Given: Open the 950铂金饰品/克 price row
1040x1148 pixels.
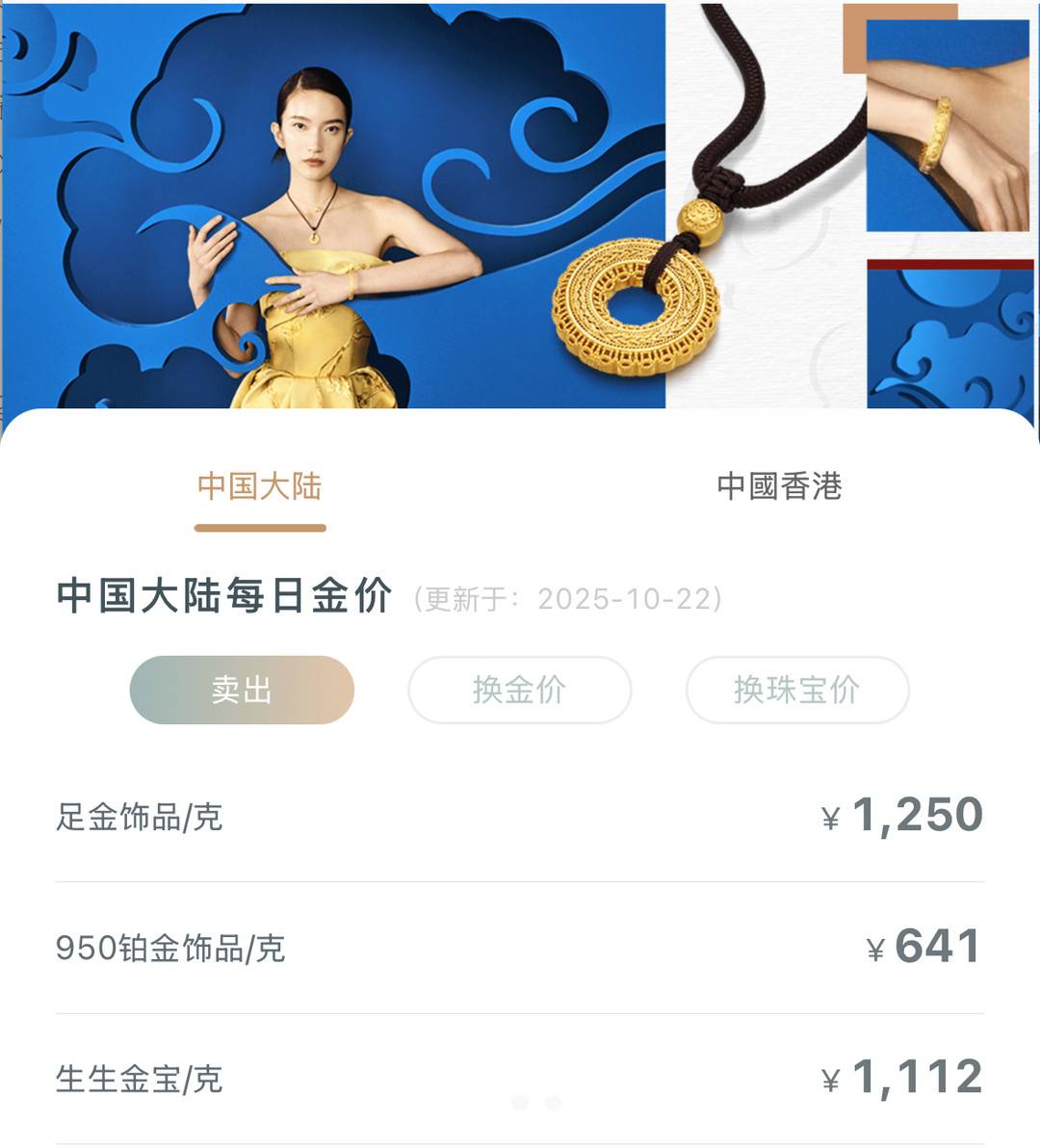Looking at the screenshot, I should click(x=520, y=948).
